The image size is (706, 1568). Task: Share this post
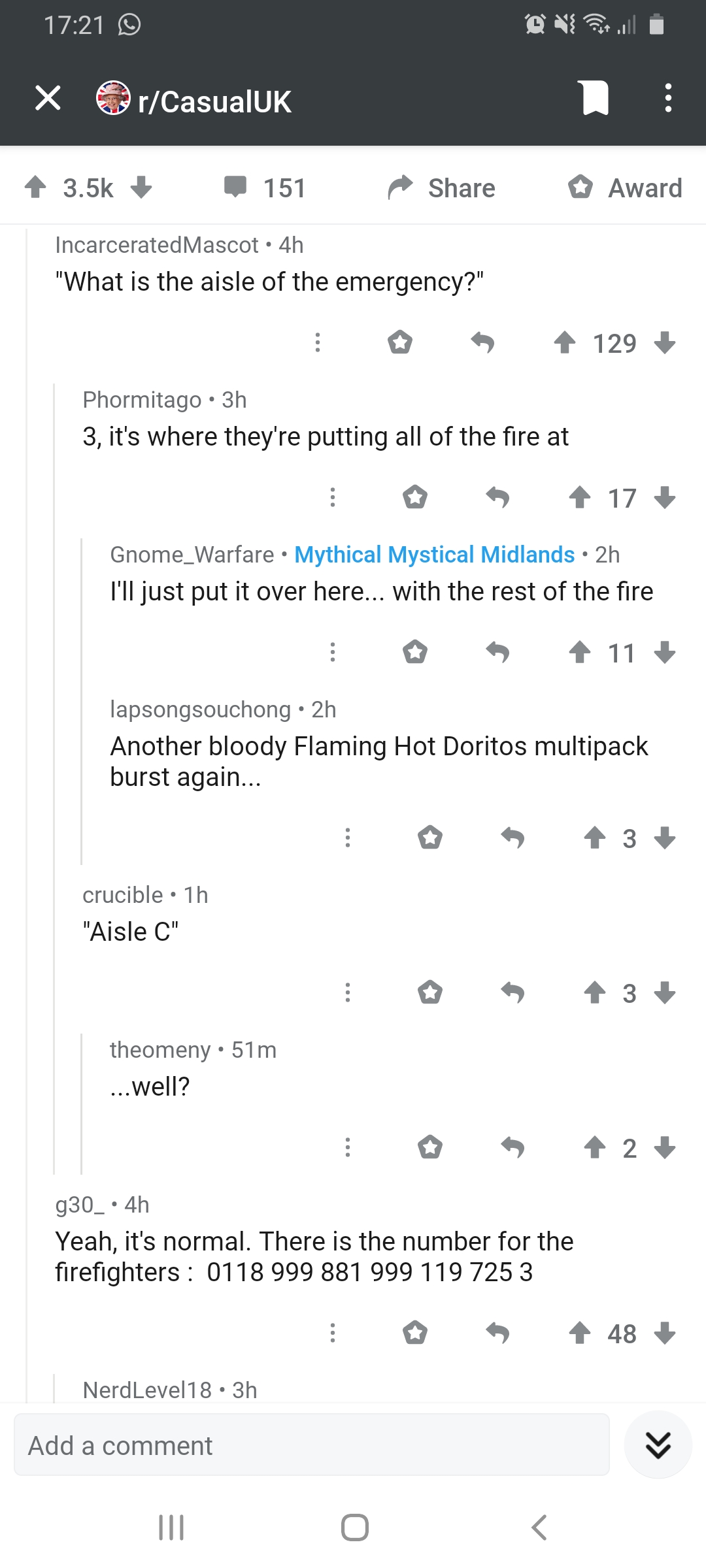(x=442, y=188)
